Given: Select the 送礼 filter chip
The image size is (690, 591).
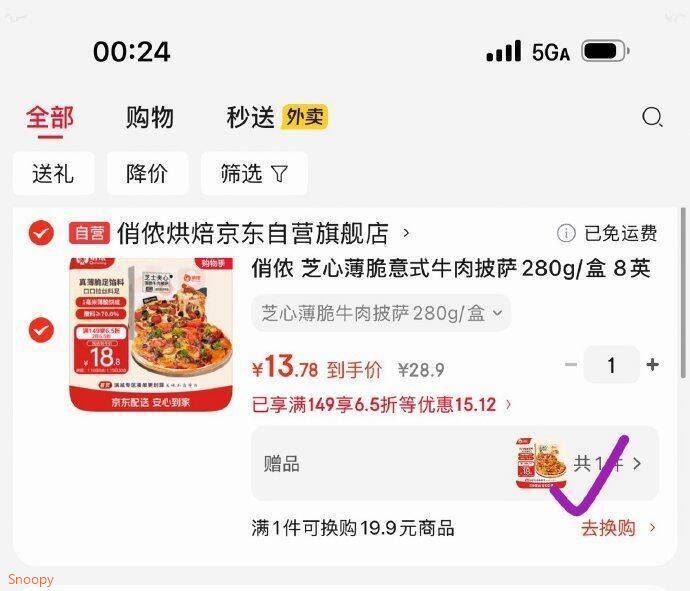Looking at the screenshot, I should click(x=53, y=174).
